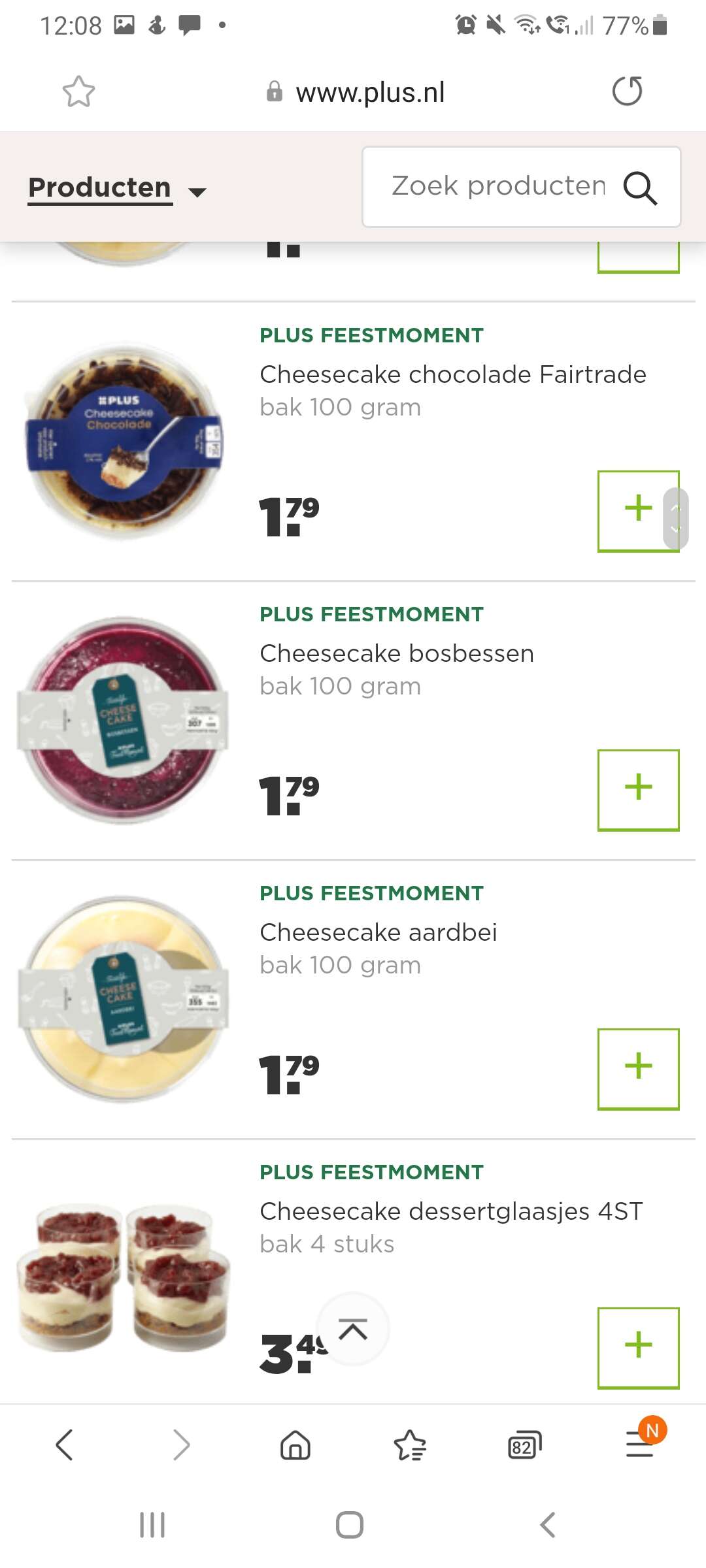
Task: Open the browser menu with N badge
Action: pyautogui.click(x=641, y=1443)
